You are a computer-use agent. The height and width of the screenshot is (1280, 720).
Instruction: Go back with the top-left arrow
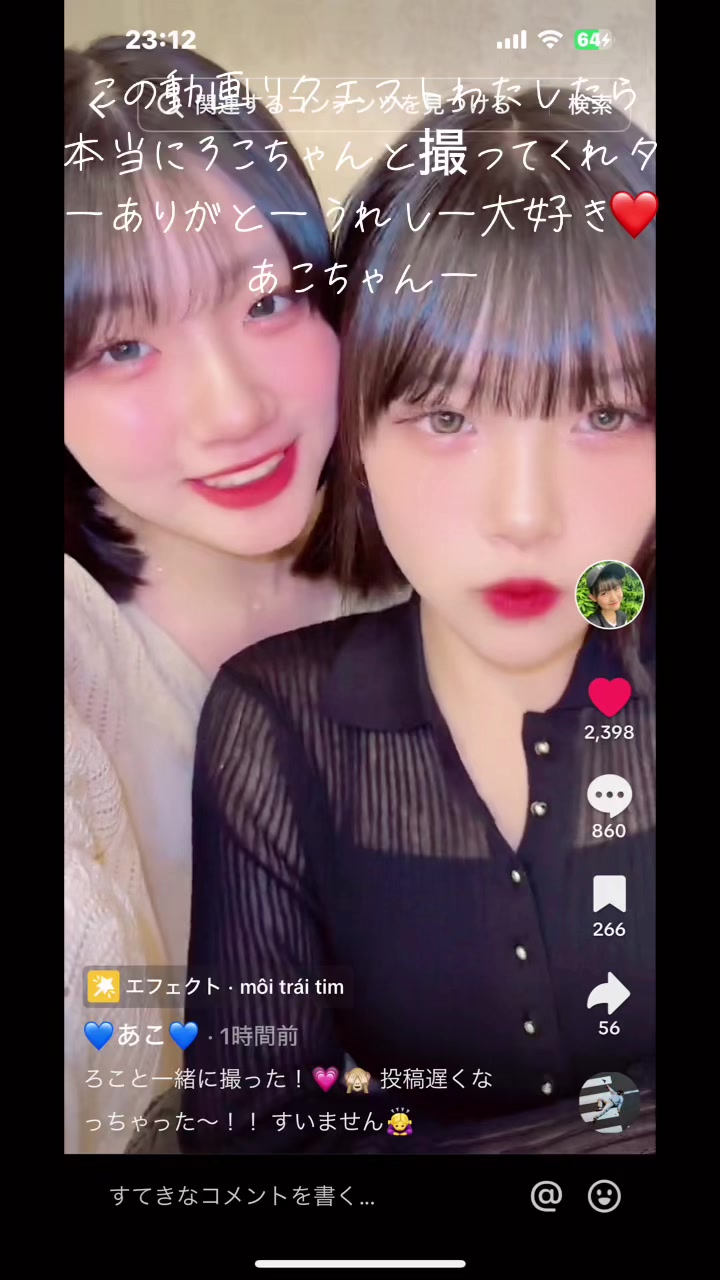tap(98, 104)
